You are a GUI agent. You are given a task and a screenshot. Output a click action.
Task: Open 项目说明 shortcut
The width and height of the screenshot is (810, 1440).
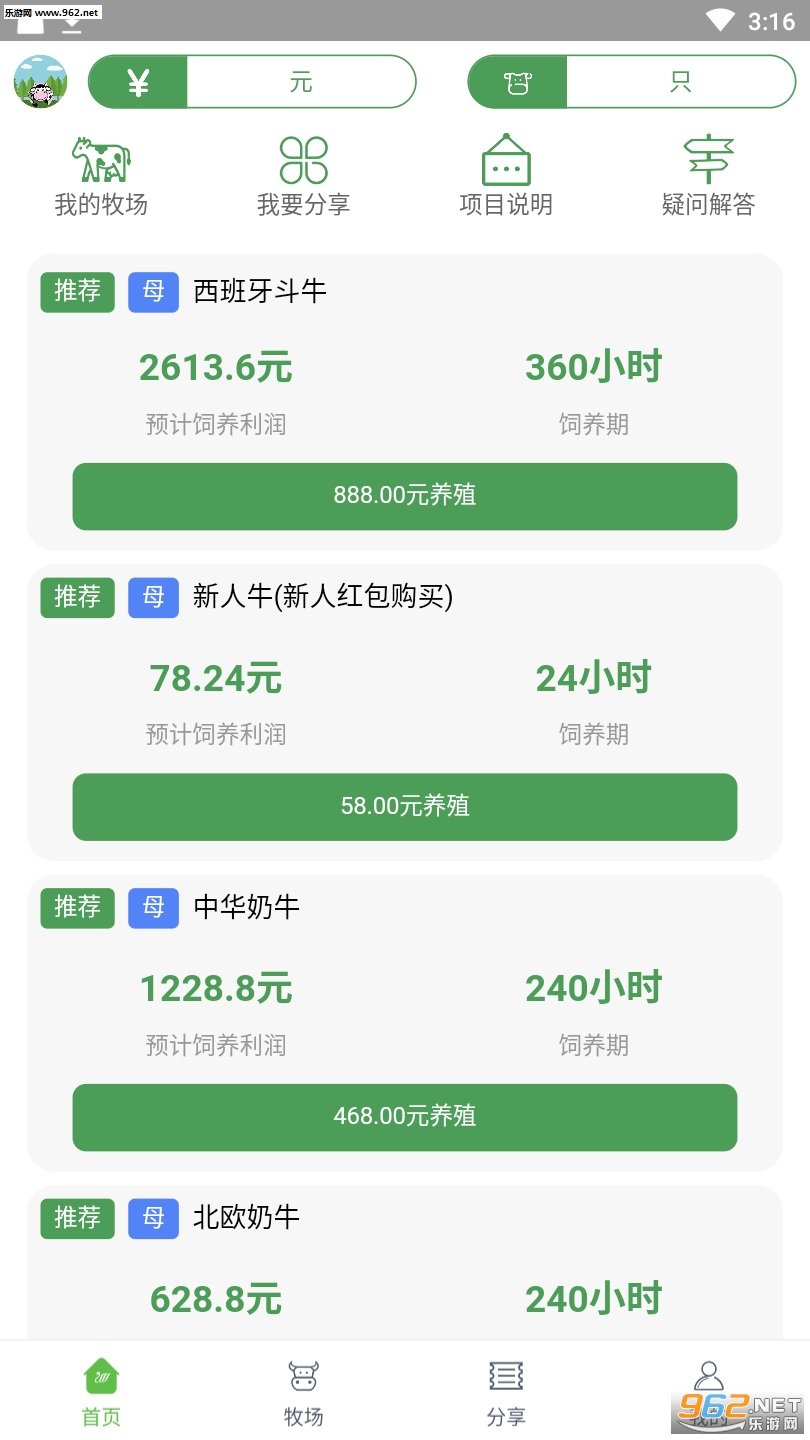click(506, 177)
